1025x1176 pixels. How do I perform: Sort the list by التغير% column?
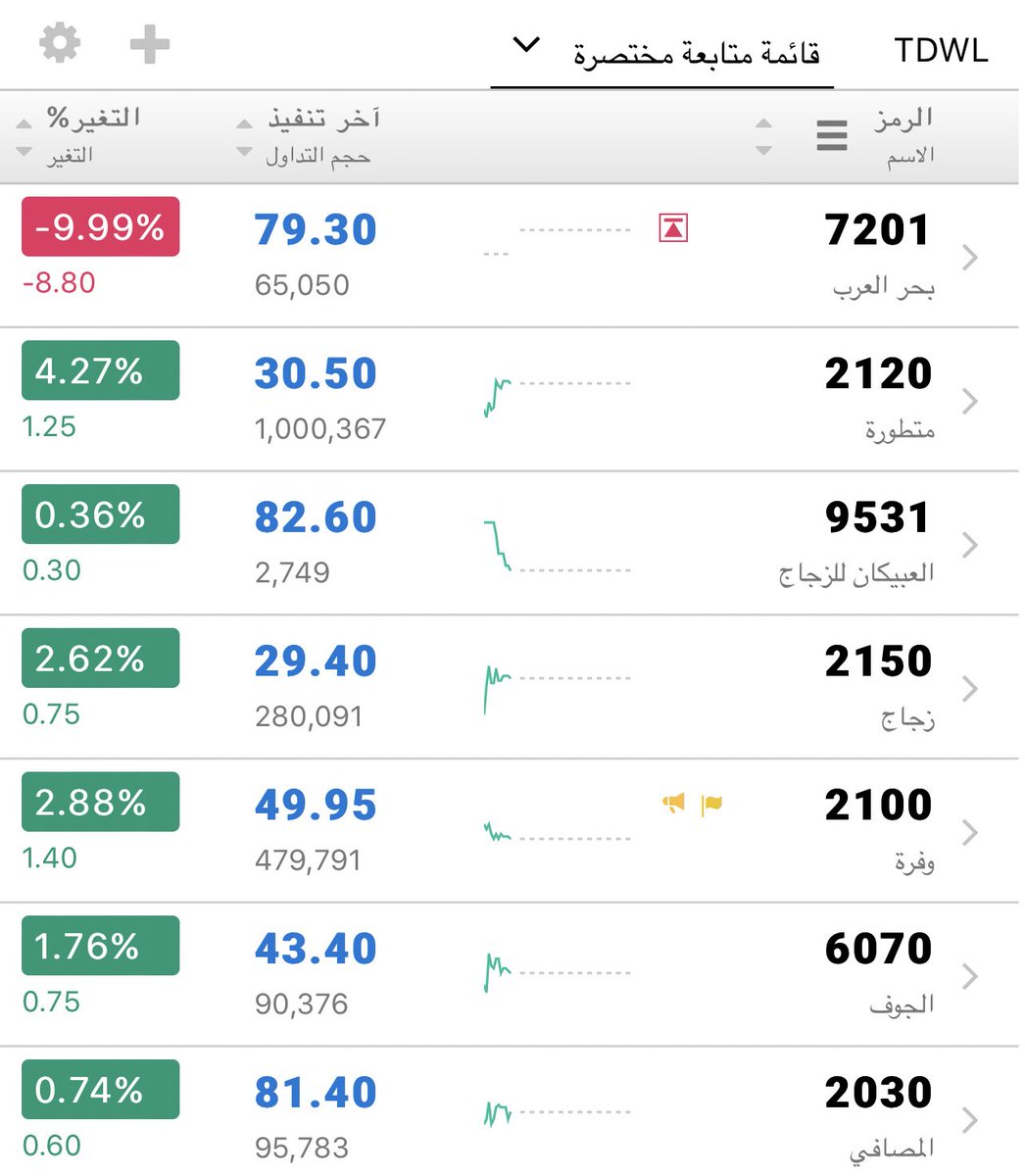pos(80,134)
